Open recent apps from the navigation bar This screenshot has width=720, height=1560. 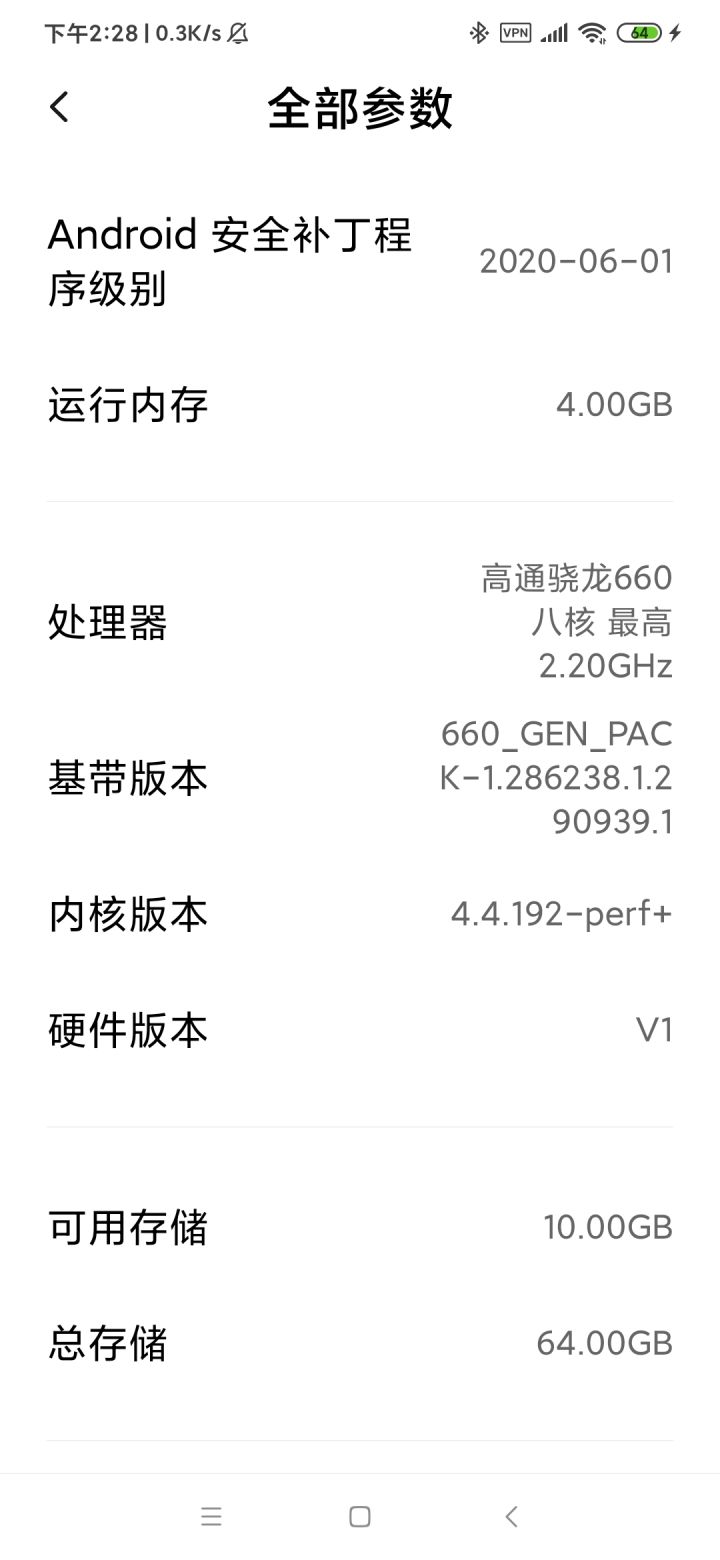pyautogui.click(x=211, y=1517)
